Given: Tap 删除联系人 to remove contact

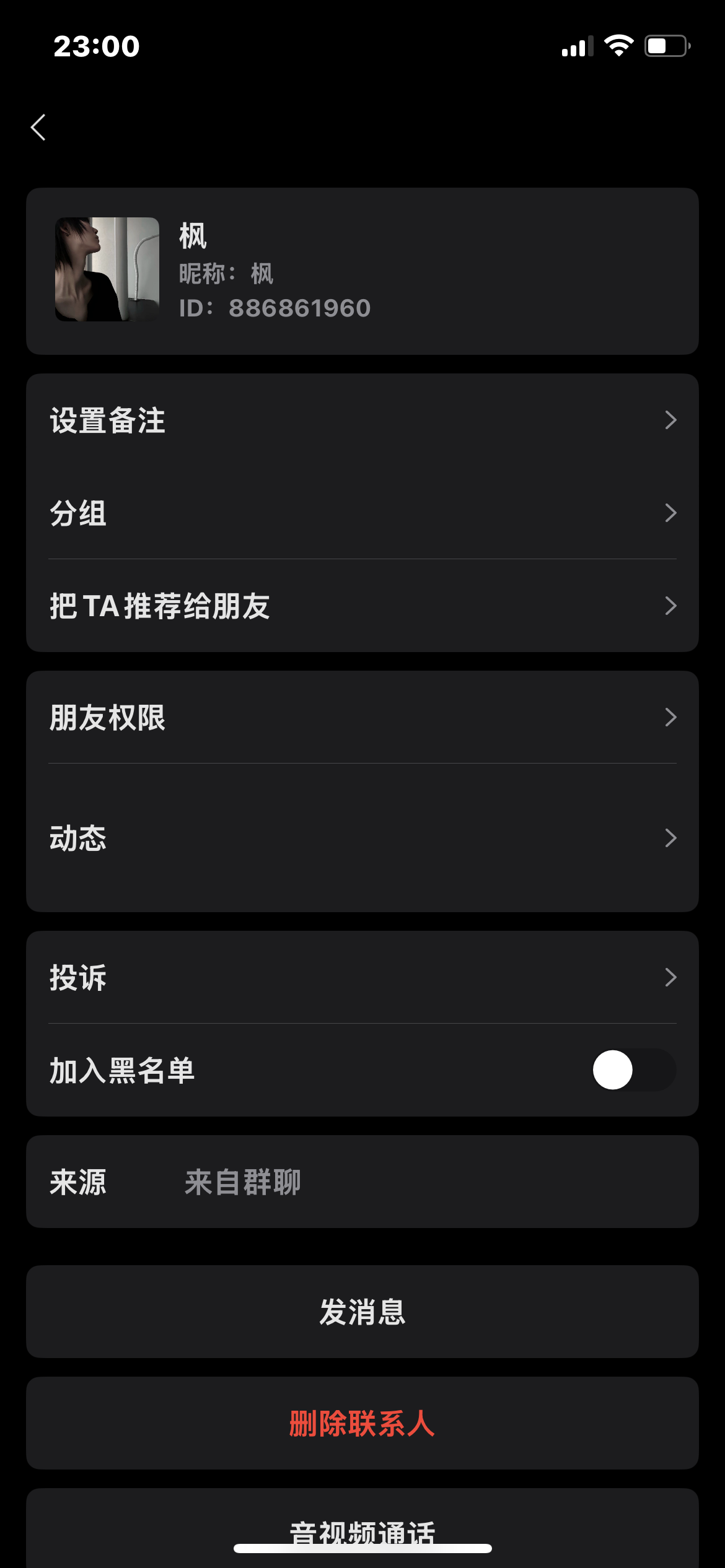Looking at the screenshot, I should coord(362,1423).
